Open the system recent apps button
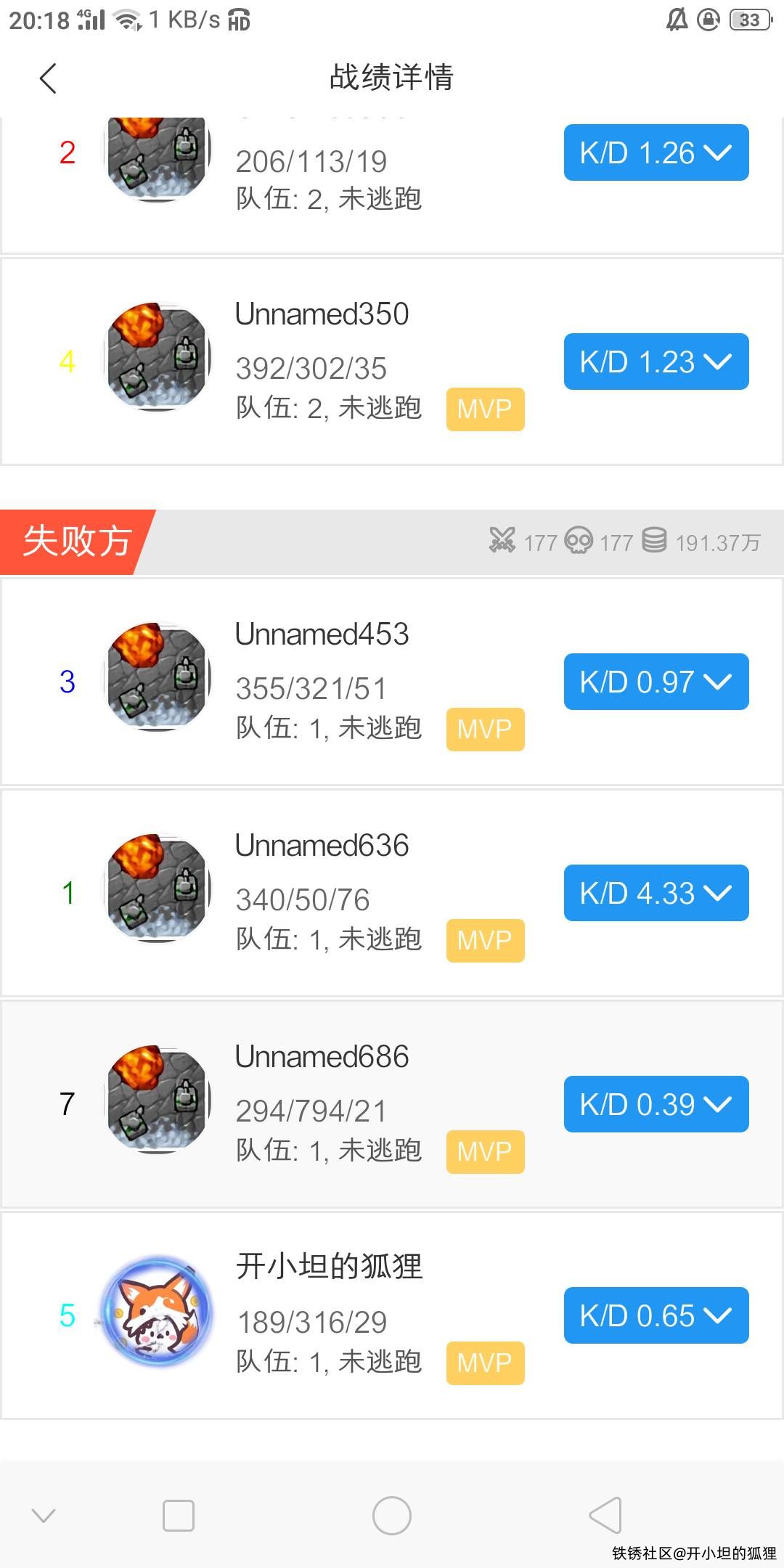The image size is (784, 1568). [x=179, y=1516]
